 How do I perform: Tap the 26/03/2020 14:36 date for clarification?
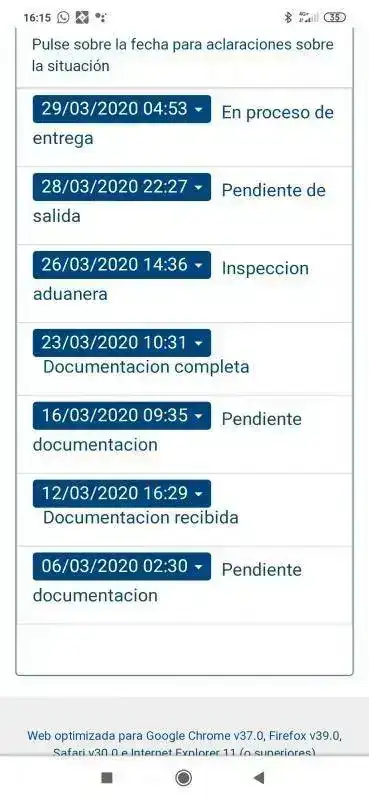[x=122, y=265]
